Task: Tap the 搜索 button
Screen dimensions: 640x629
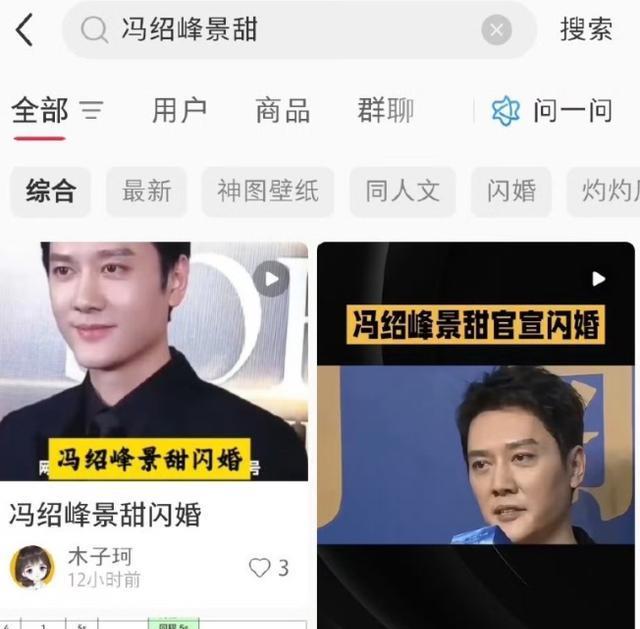Action: point(586,30)
